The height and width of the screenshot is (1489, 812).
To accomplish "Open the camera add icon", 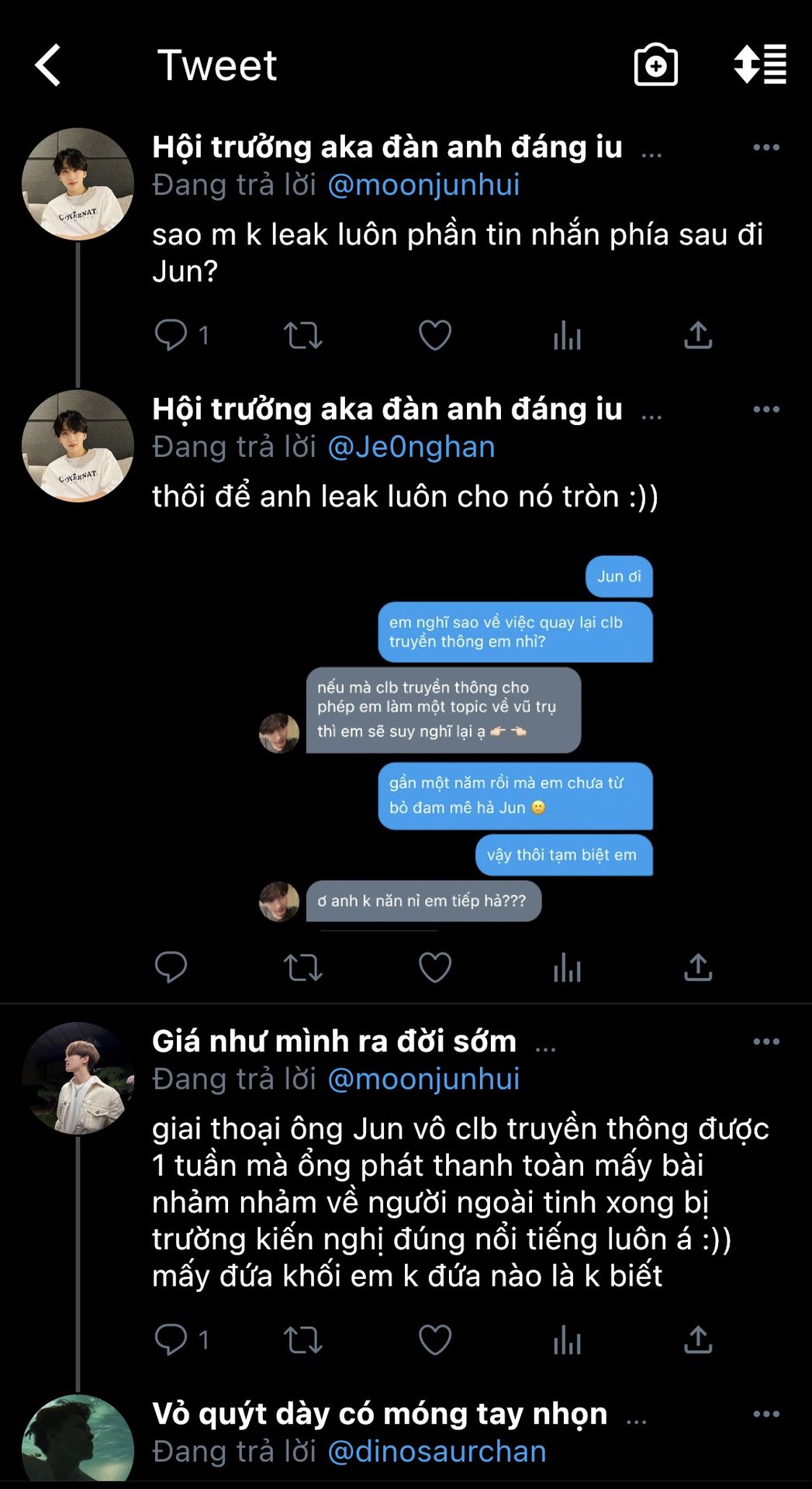I will tap(655, 64).
